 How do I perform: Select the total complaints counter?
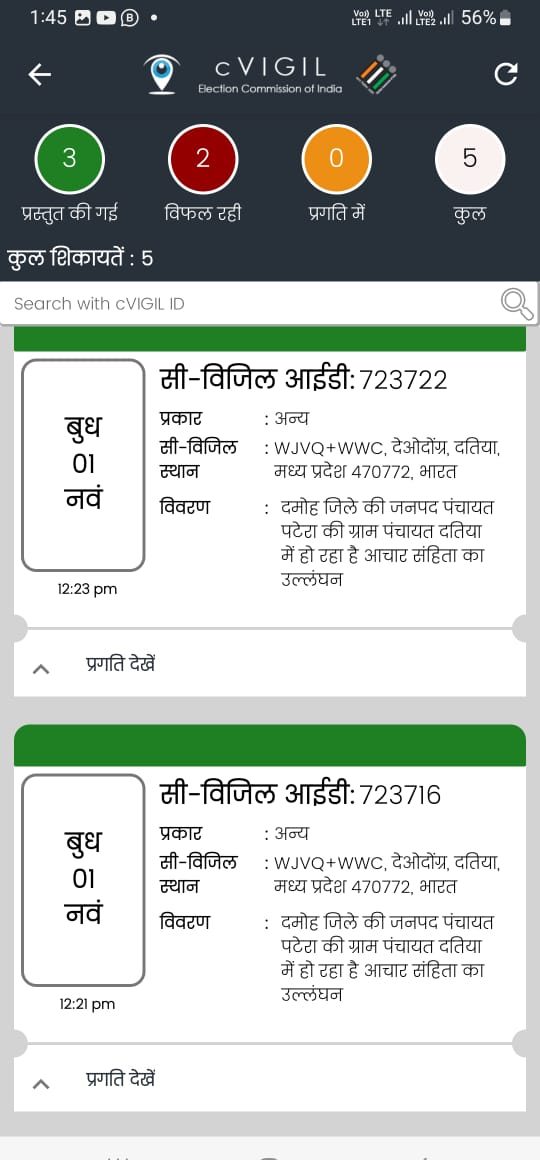470,158
